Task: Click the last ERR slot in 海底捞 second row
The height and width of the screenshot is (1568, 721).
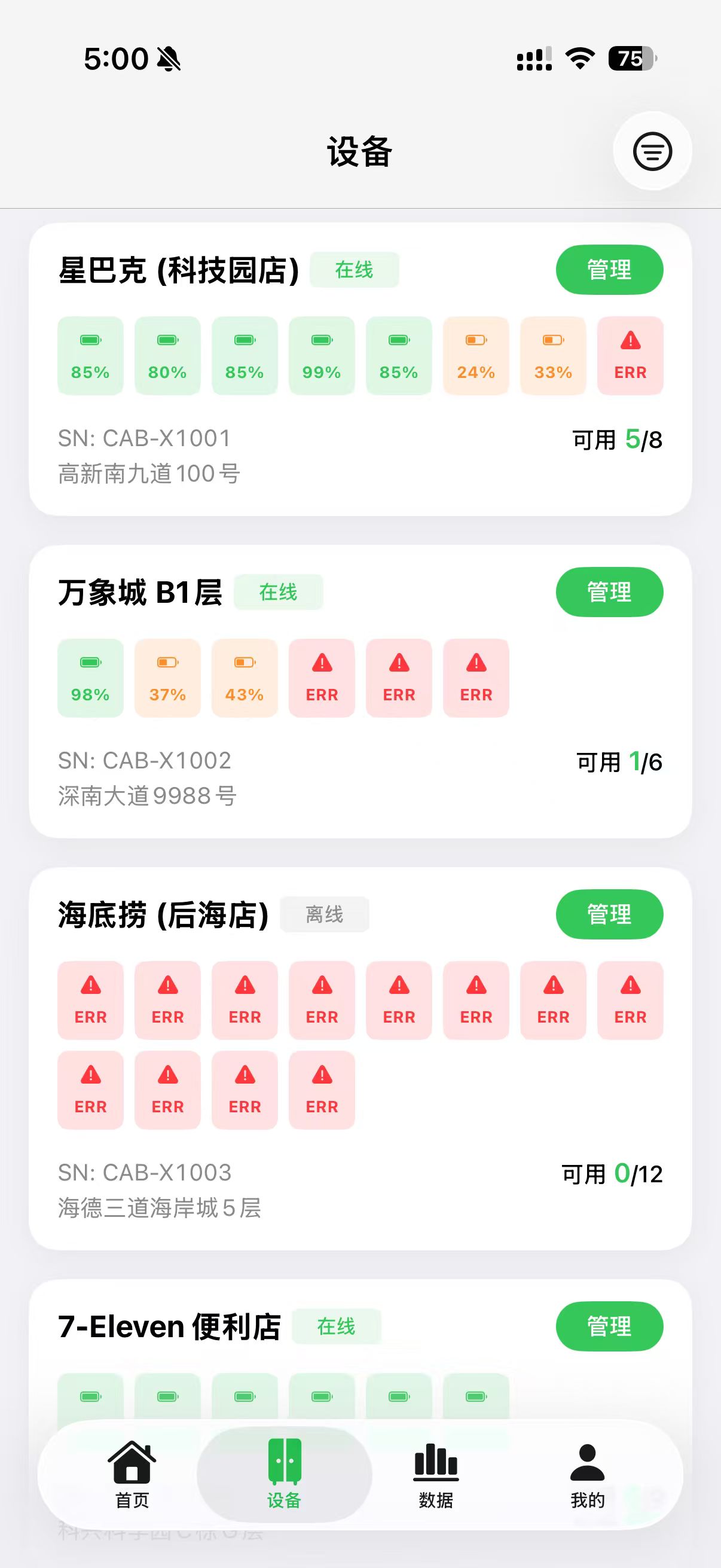Action: (x=322, y=1090)
